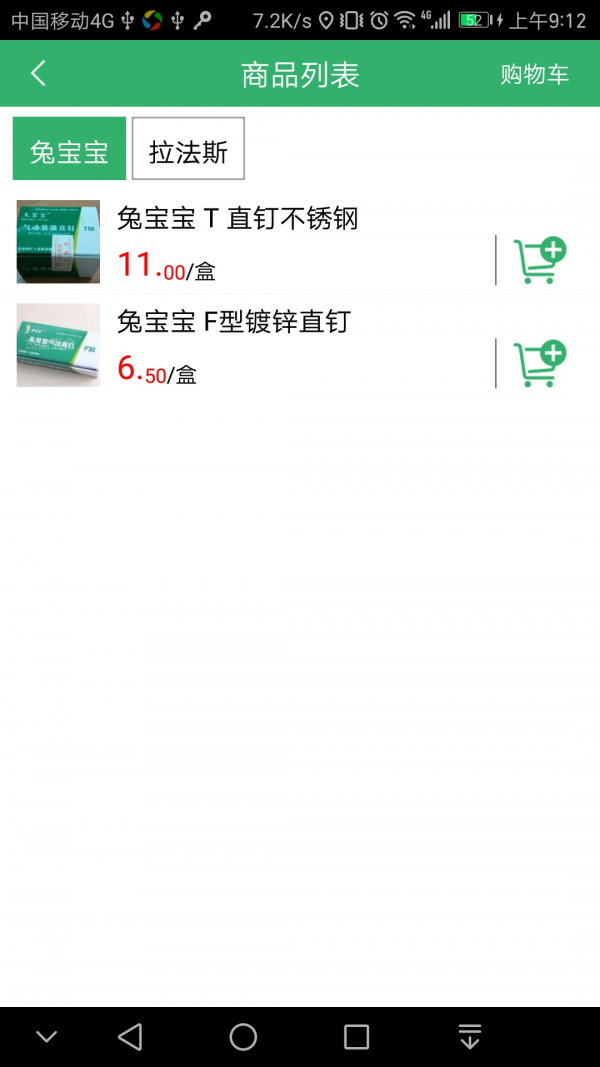Open the 兔宝宝 F型镀锌直钉 product
600x1067 pixels.
coord(234,322)
